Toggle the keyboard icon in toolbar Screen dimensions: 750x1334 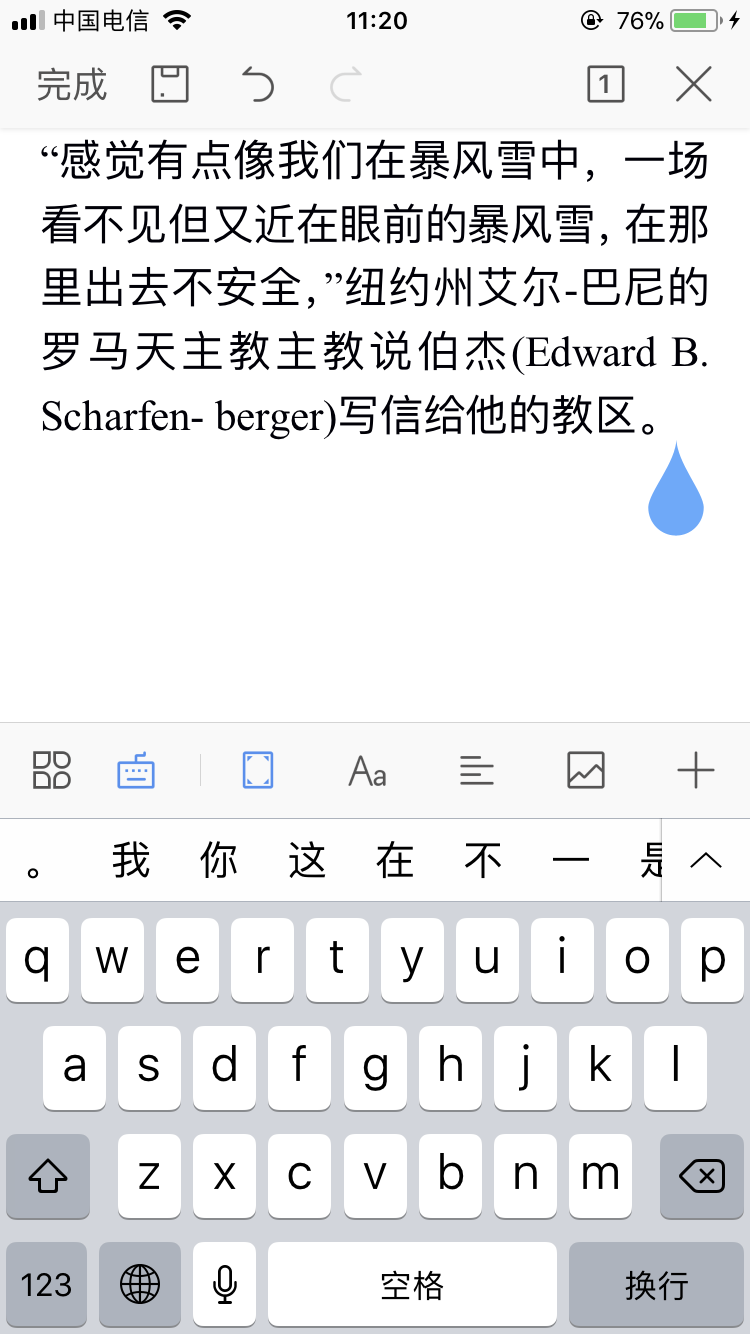136,771
